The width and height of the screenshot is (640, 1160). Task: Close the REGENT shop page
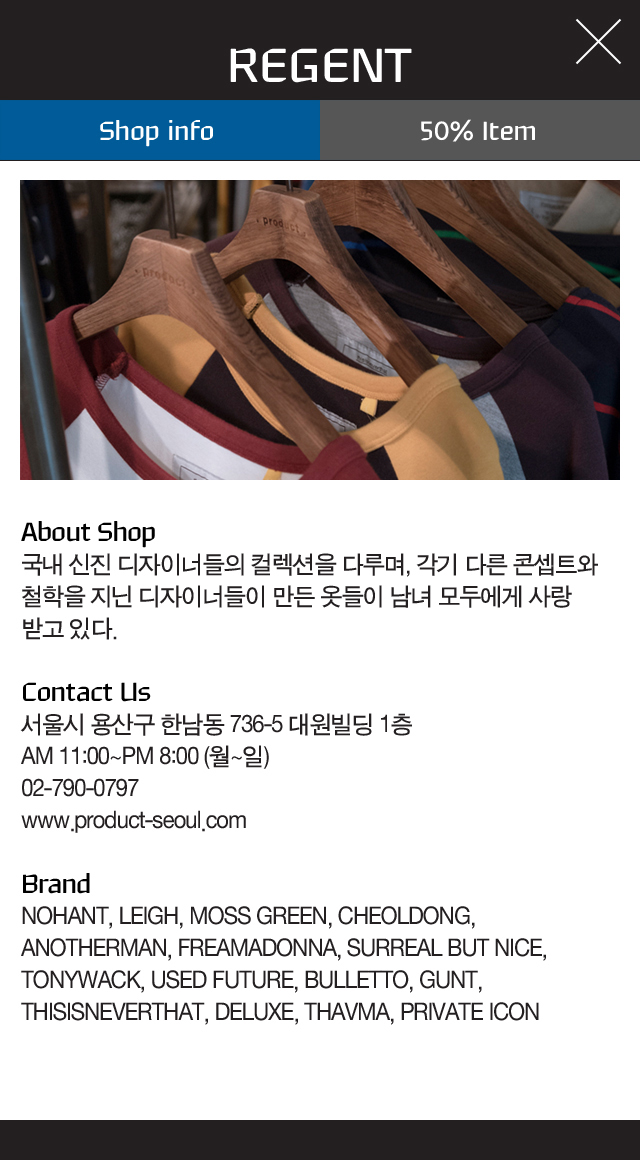click(x=598, y=42)
